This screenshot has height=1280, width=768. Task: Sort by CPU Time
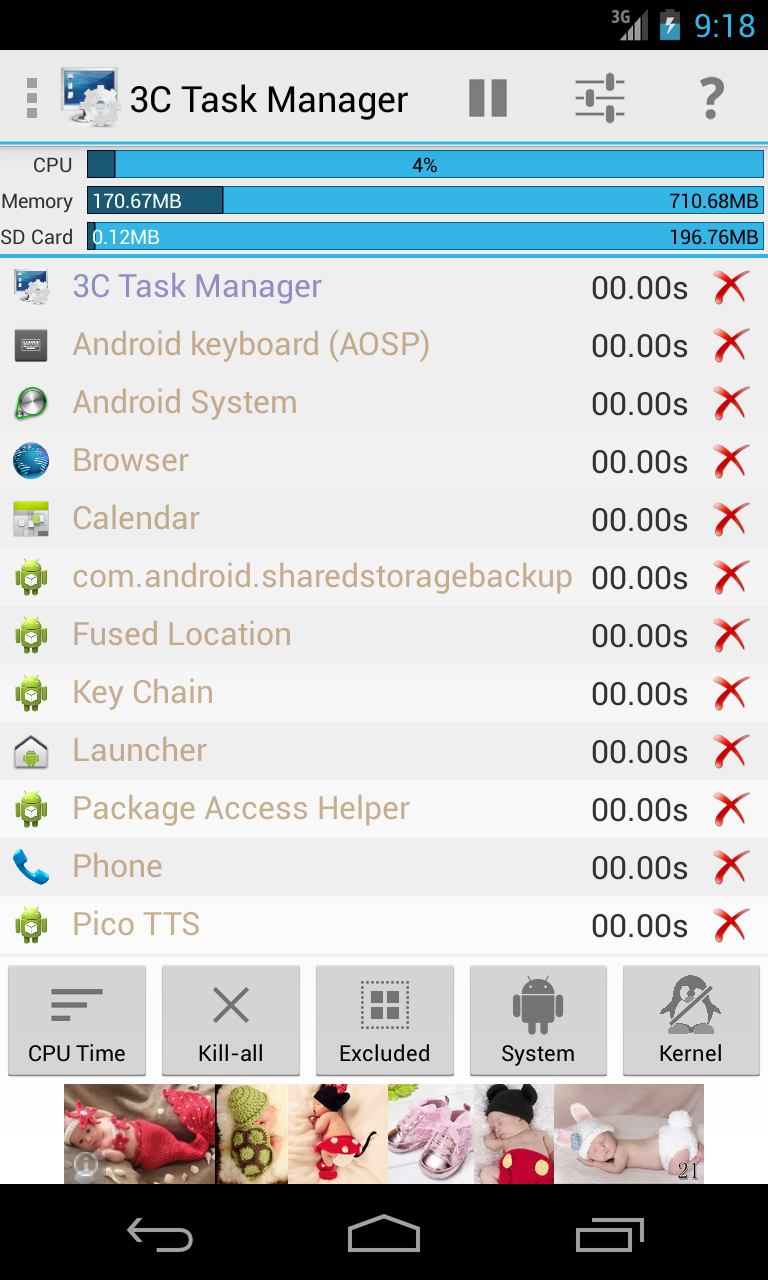pyautogui.click(x=77, y=1020)
